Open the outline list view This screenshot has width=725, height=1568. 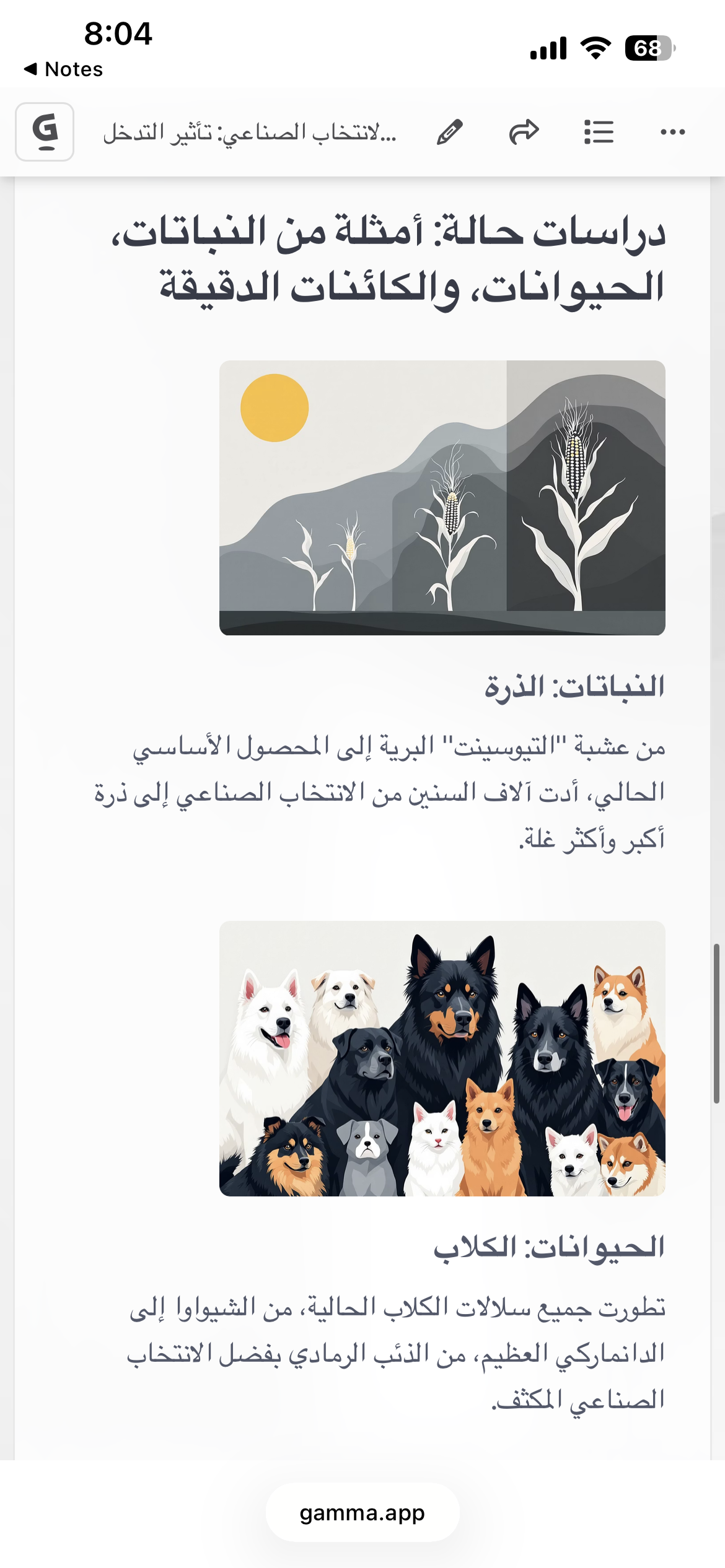(x=599, y=132)
